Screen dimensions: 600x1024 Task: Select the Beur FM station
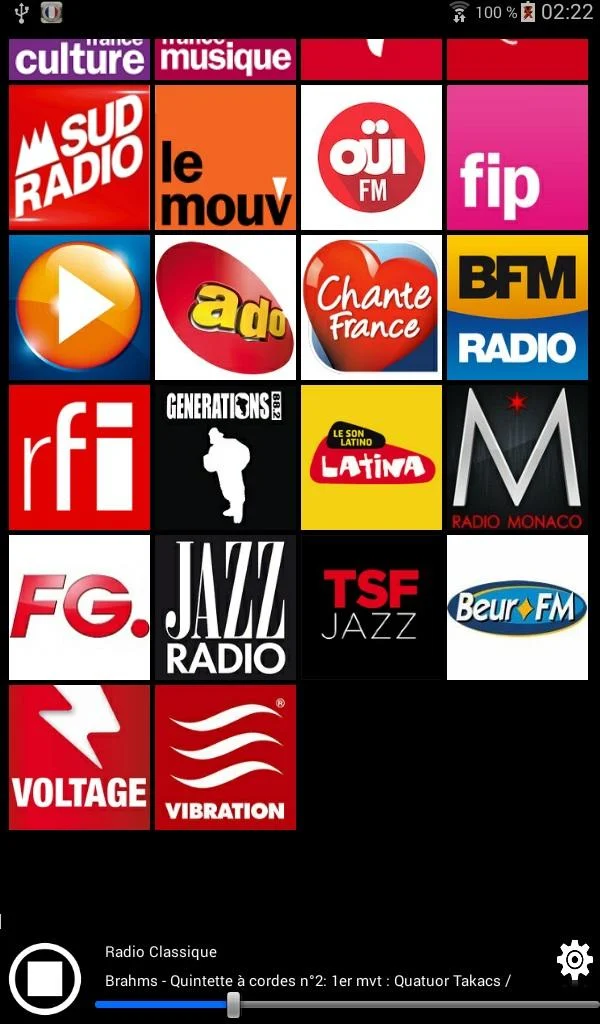517,607
